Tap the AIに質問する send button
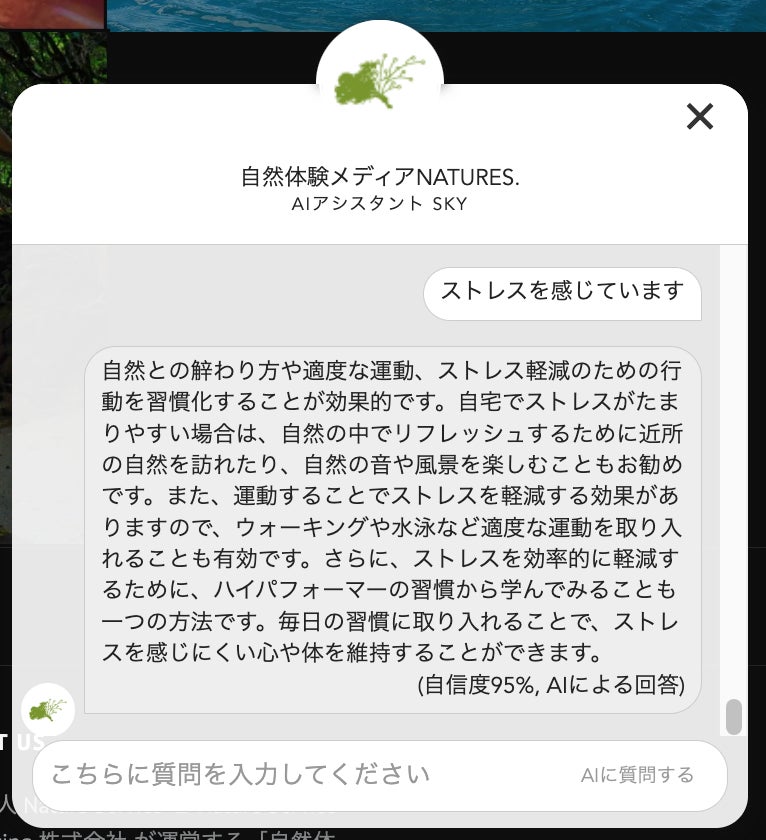This screenshot has height=840, width=766. click(637, 775)
